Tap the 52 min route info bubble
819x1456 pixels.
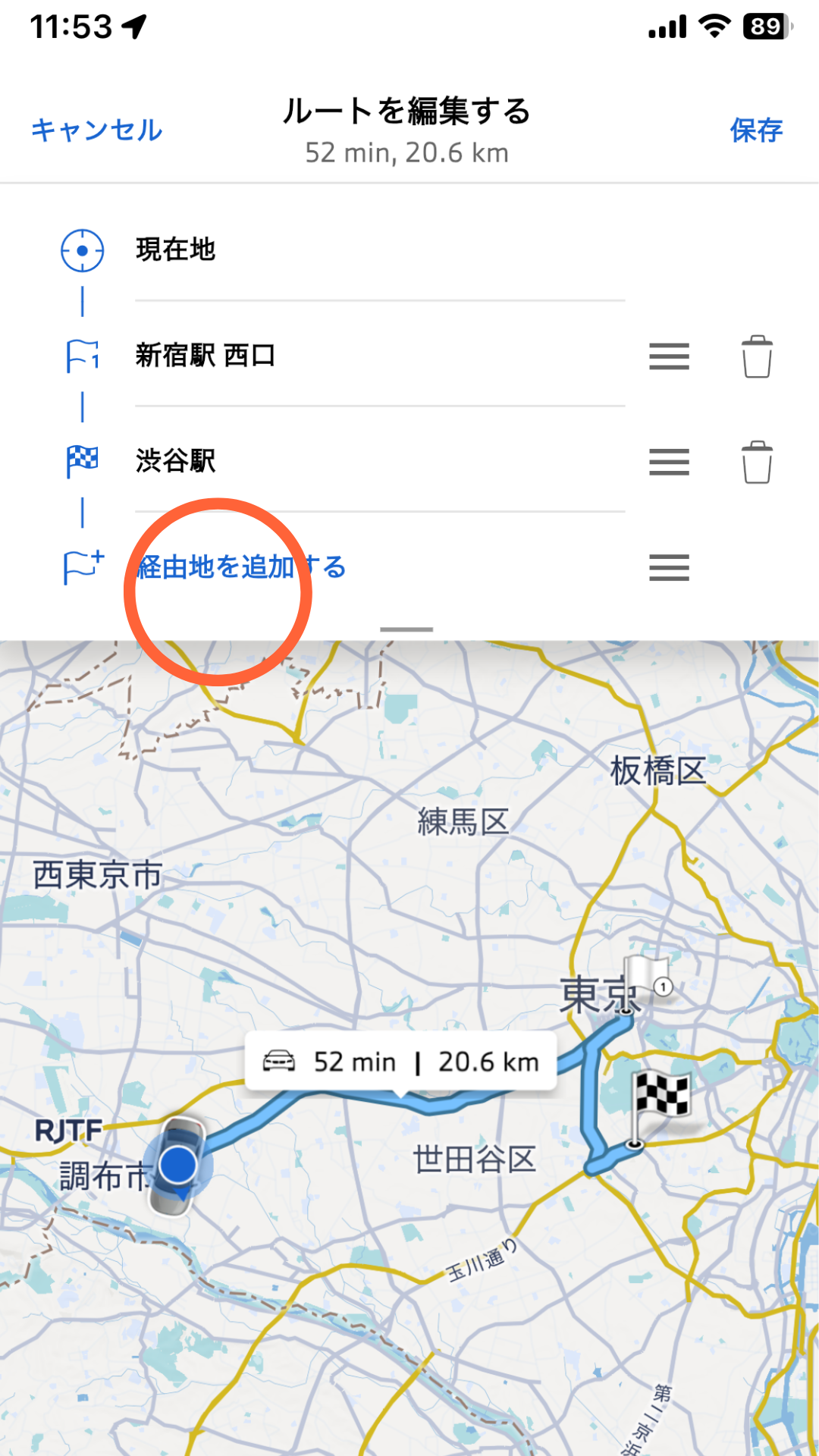tap(400, 1062)
